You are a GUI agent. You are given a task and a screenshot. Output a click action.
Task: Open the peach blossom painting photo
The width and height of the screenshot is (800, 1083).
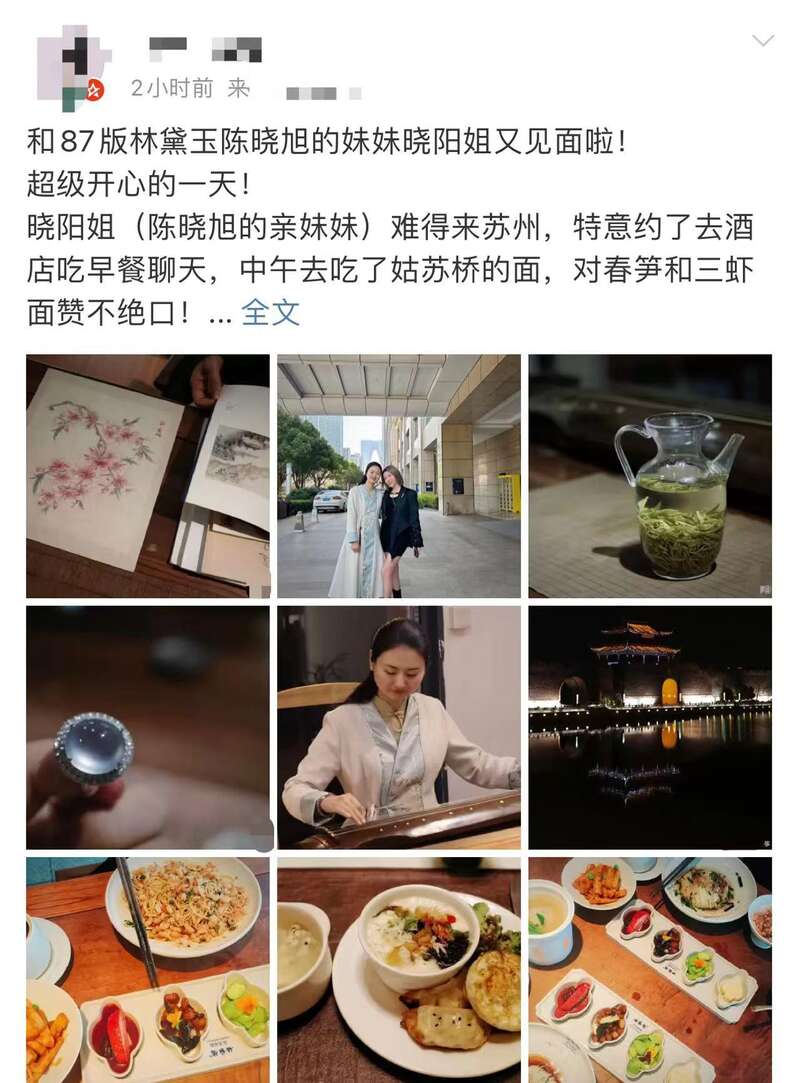[x=148, y=476]
